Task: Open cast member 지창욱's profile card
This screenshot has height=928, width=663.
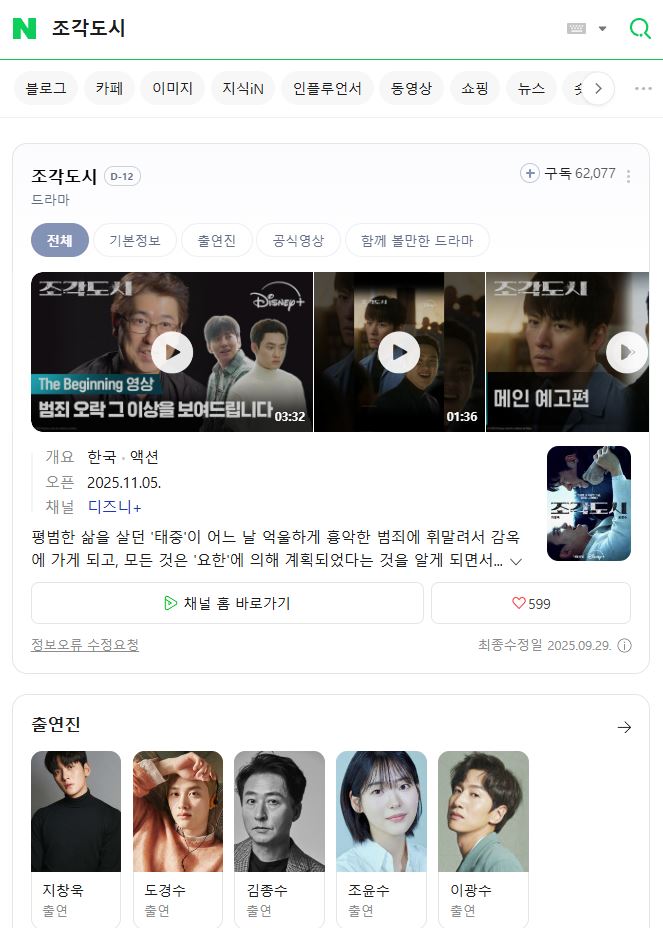Action: (x=76, y=838)
